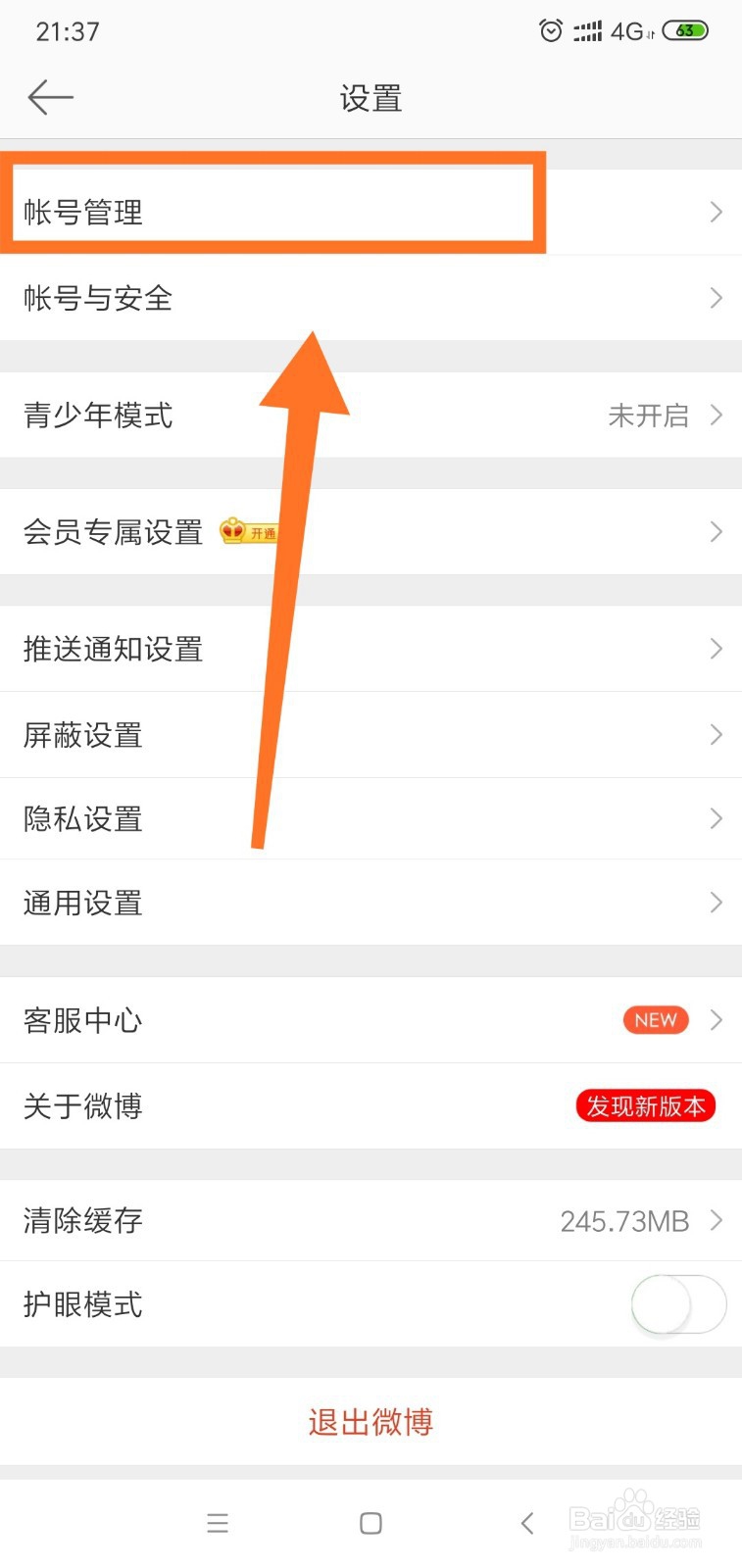Tap 未开启 to activate teen mode
This screenshot has width=742, height=1568.
[x=648, y=416]
